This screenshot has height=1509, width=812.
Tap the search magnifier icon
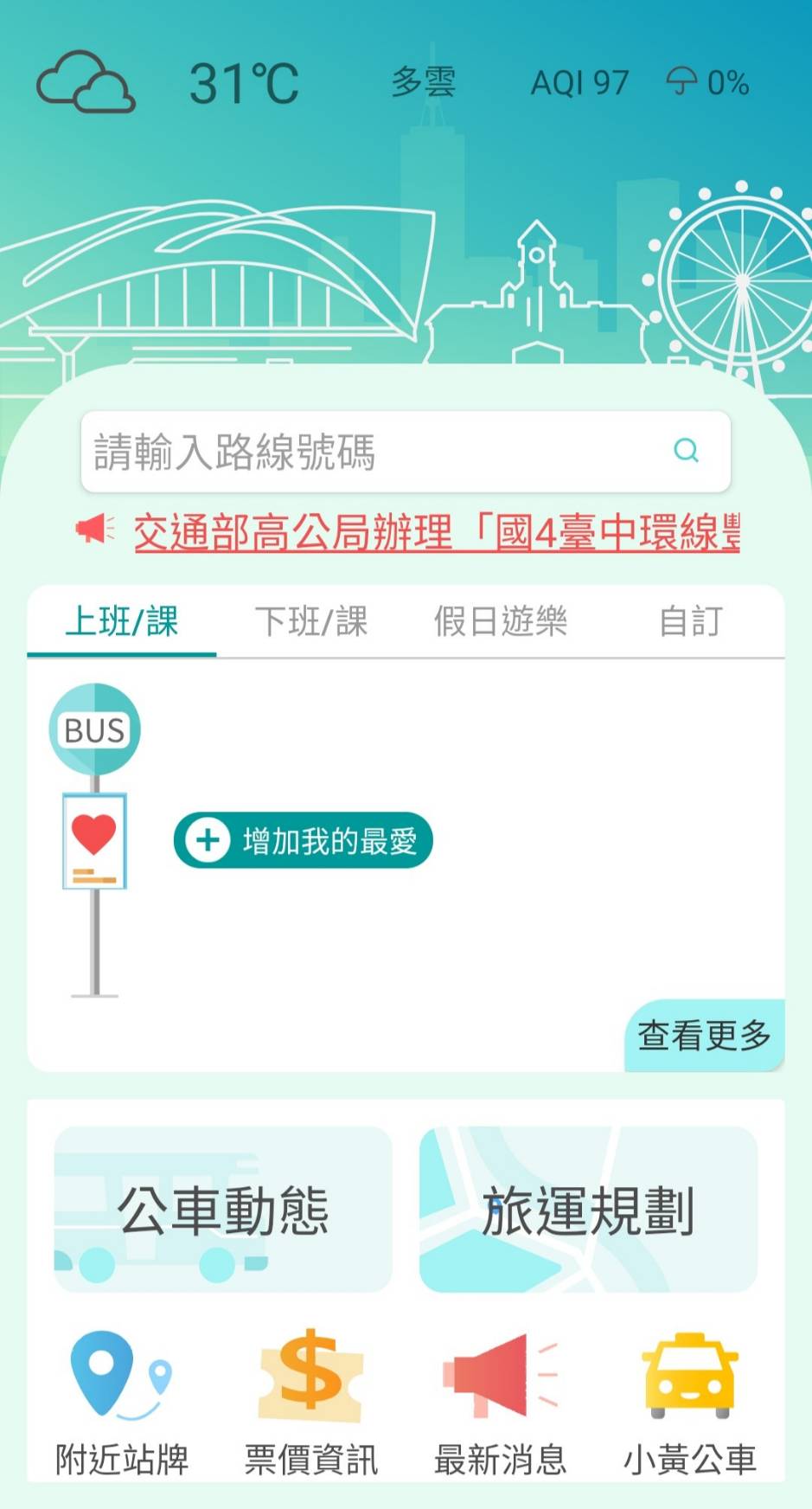pos(686,451)
